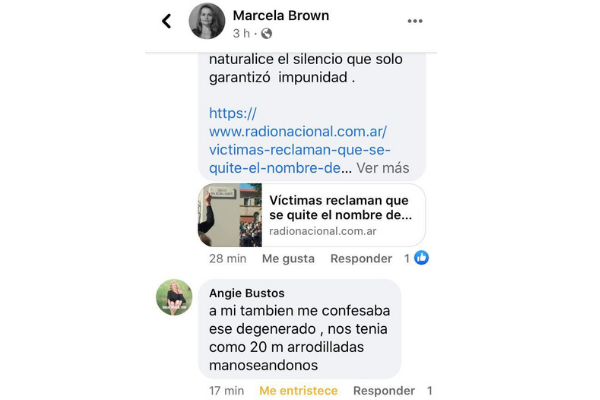Image resolution: width=600 pixels, height=400 pixels.
Task: Open Marcela Brown's name in the header
Action: point(280,15)
